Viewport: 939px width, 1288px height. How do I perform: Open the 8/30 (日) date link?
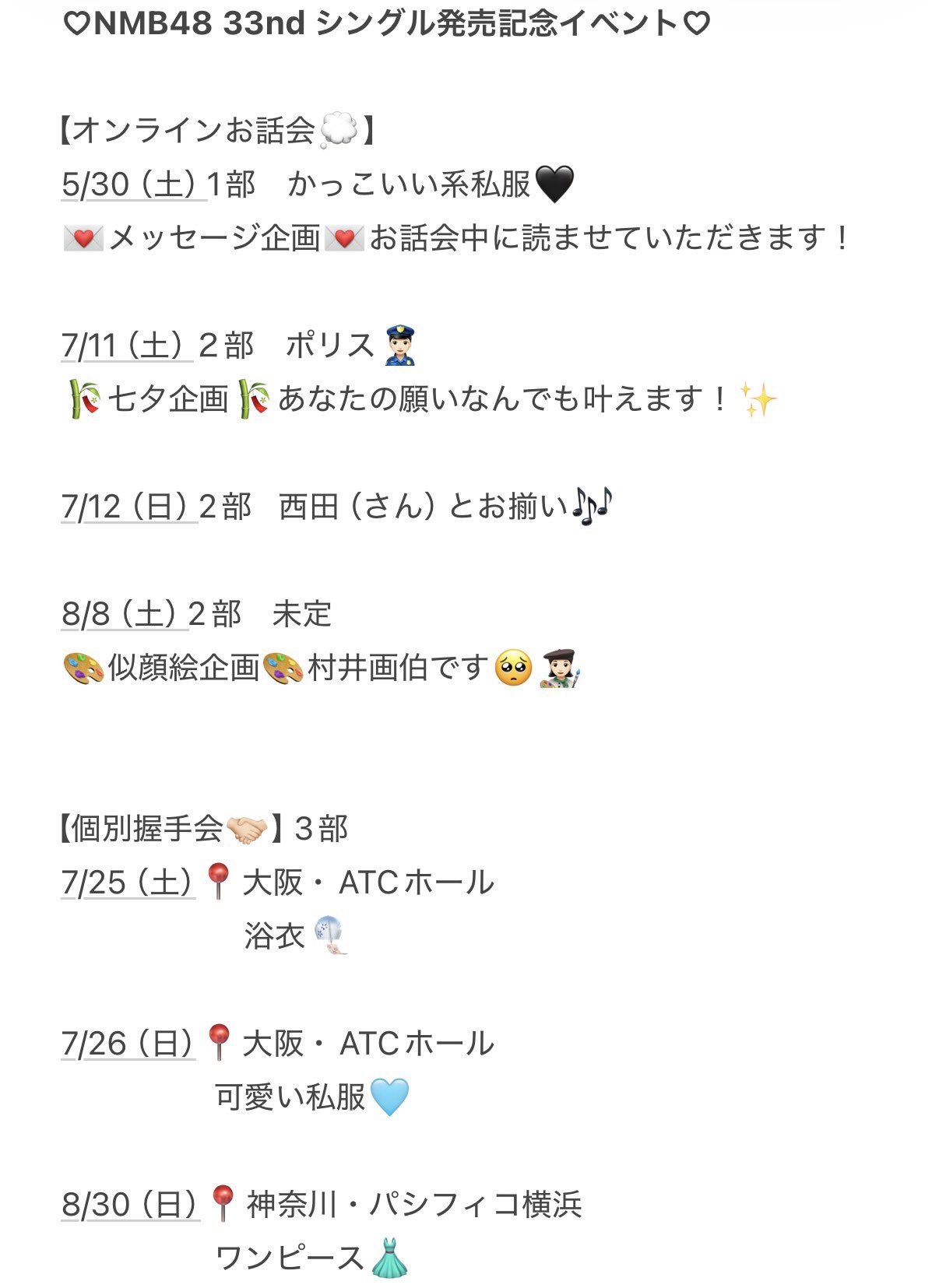[x=130, y=1206]
